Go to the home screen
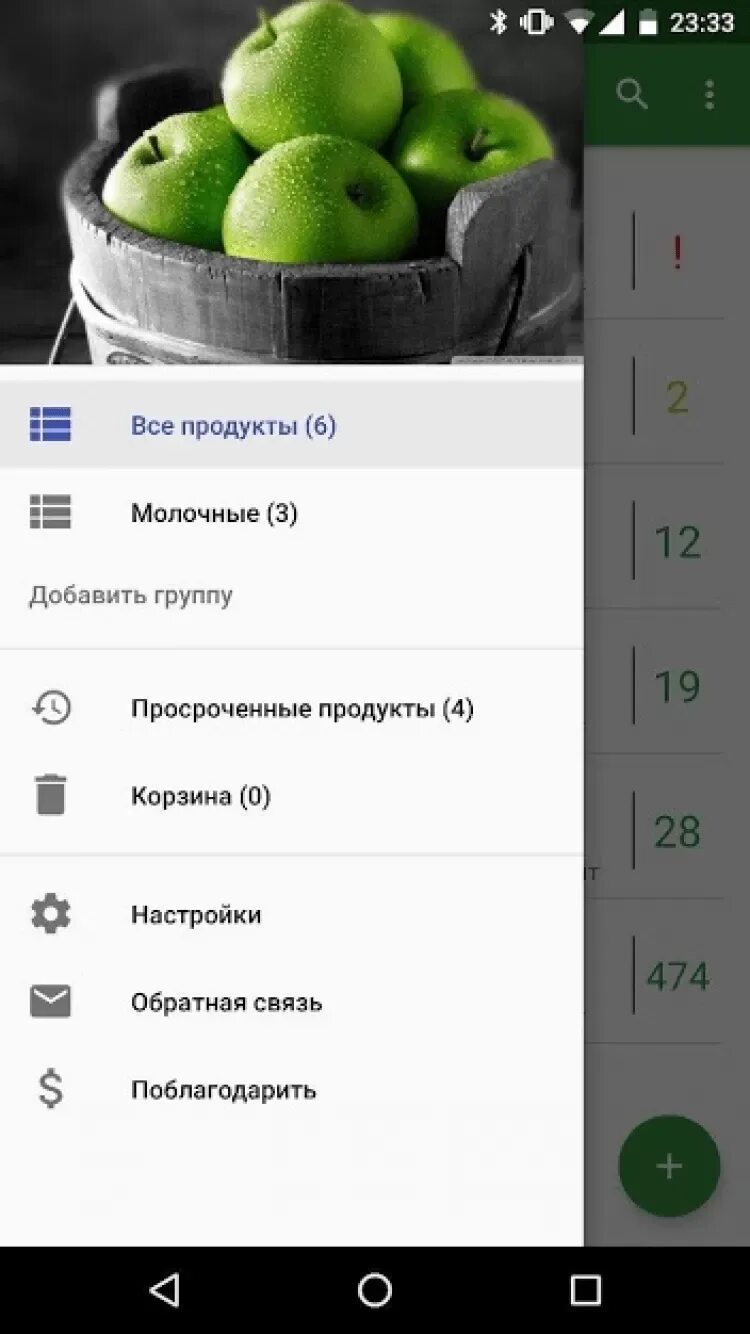 375,1290
